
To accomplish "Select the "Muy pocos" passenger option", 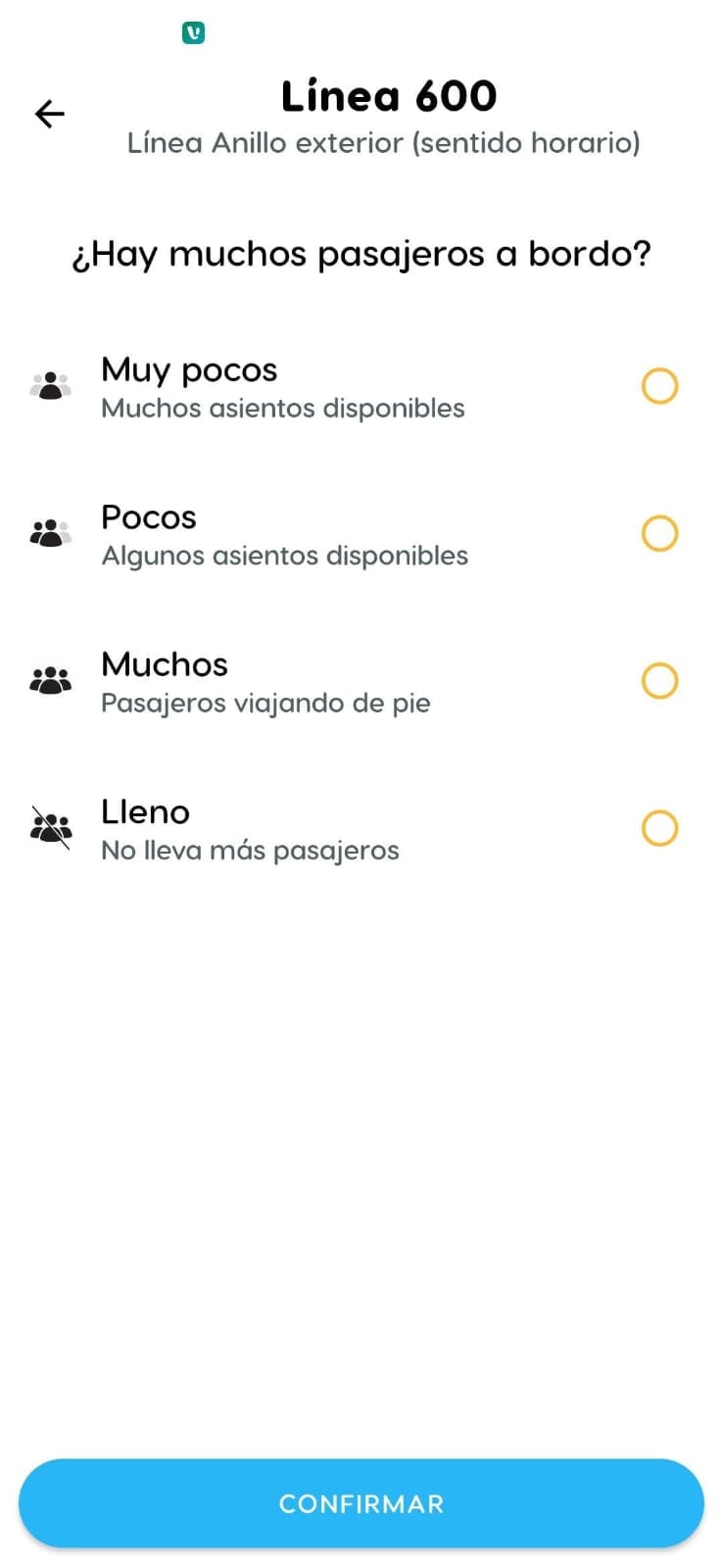I will tap(659, 386).
